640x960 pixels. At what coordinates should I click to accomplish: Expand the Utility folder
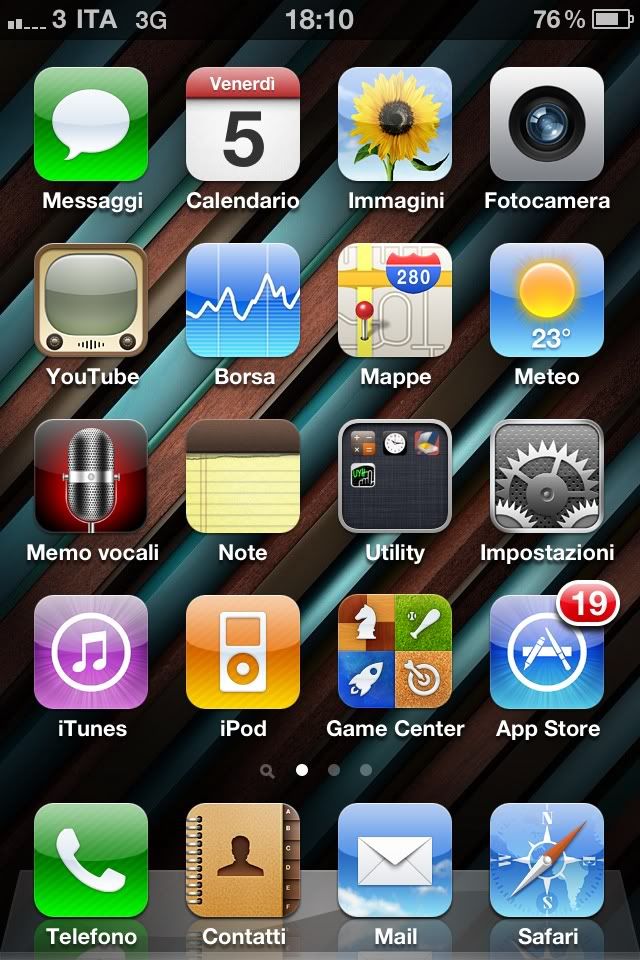click(395, 476)
